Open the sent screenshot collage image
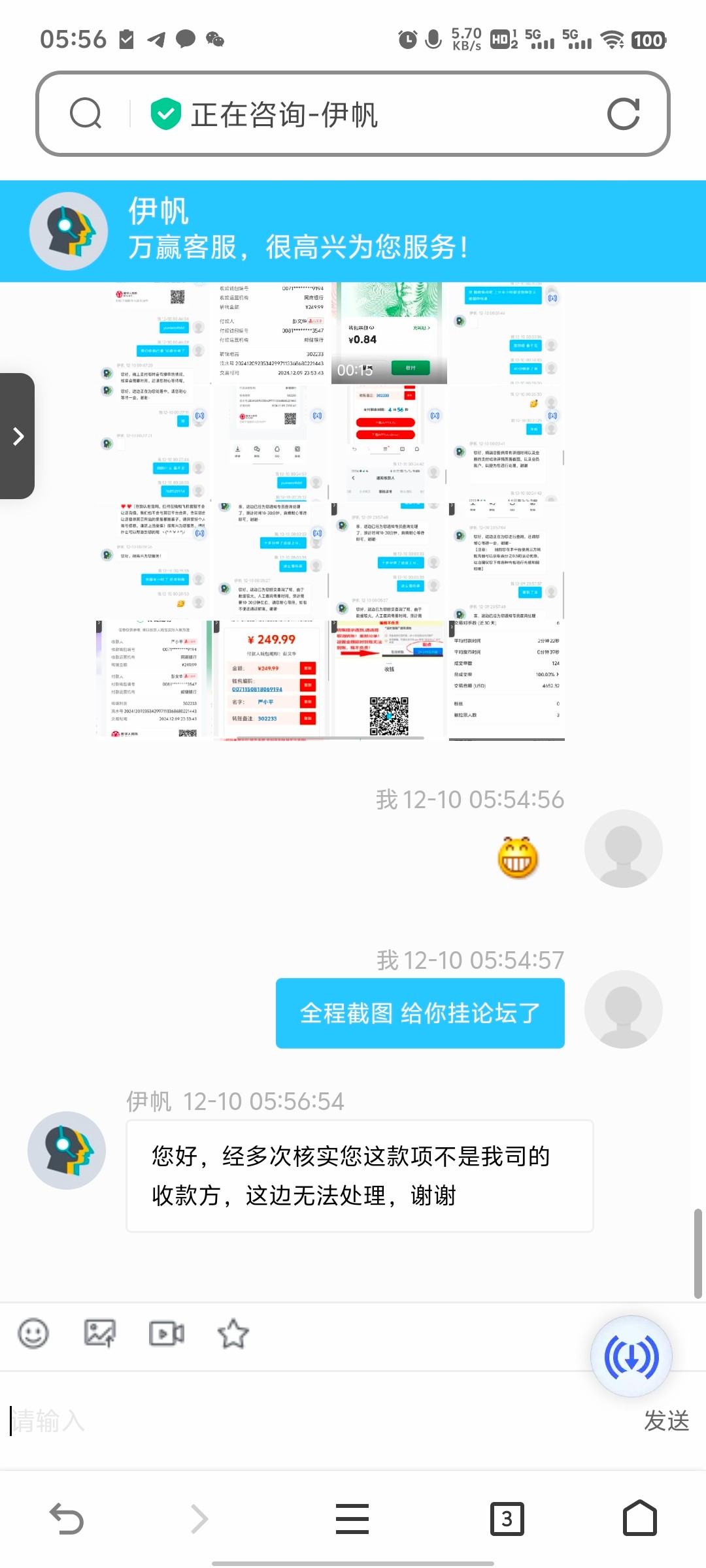 pyautogui.click(x=330, y=510)
